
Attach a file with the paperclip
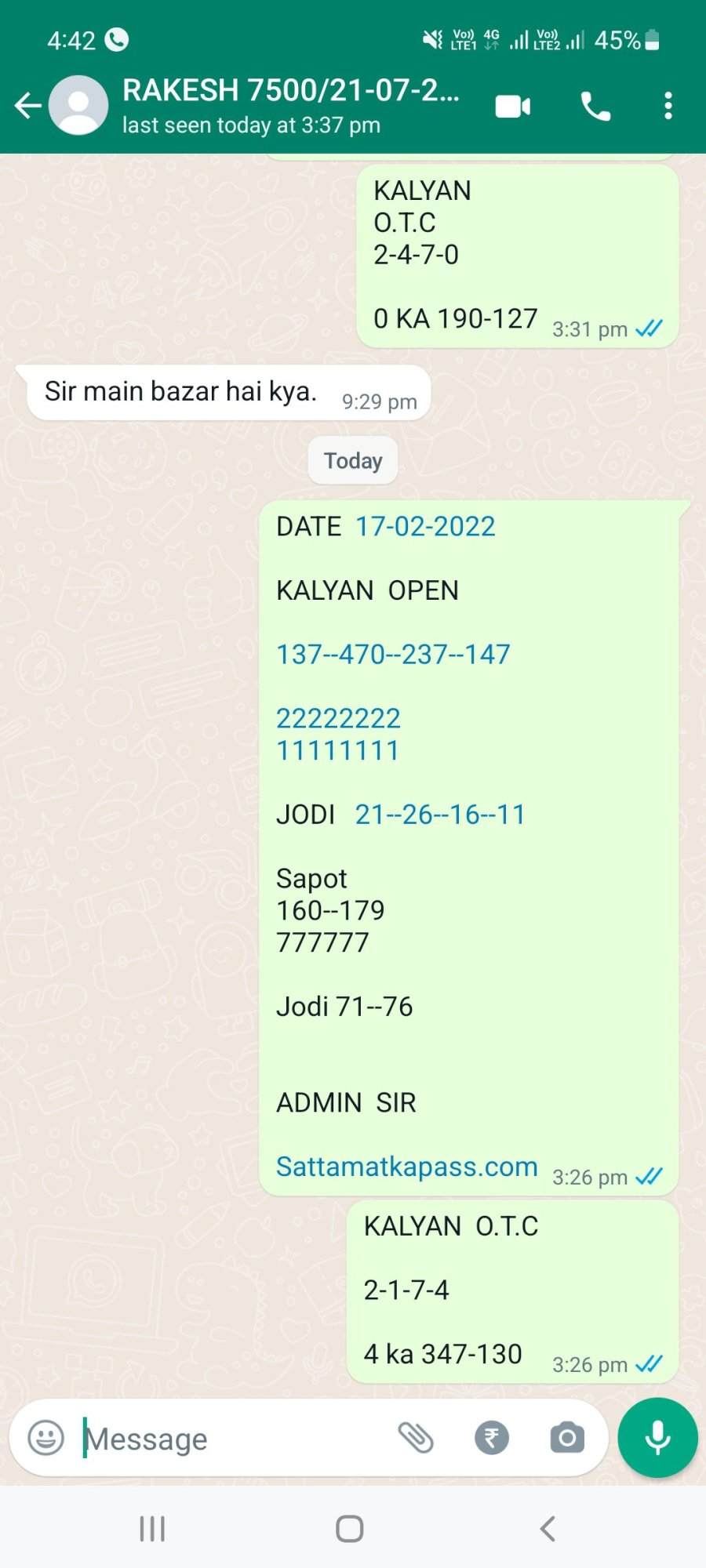[415, 1438]
